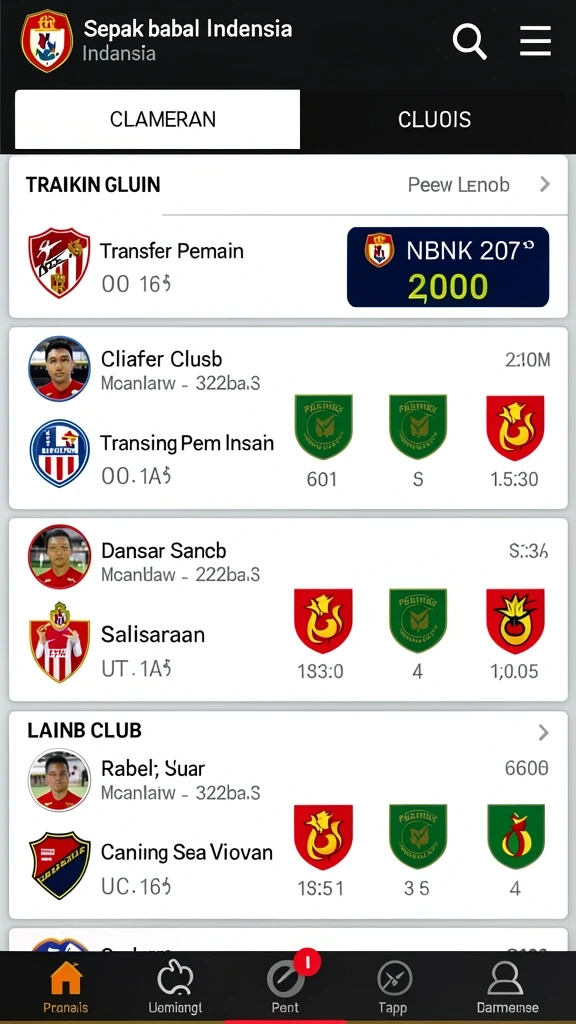The height and width of the screenshot is (1024, 576).
Task: Go to the Pranails home tab
Action: 66,987
